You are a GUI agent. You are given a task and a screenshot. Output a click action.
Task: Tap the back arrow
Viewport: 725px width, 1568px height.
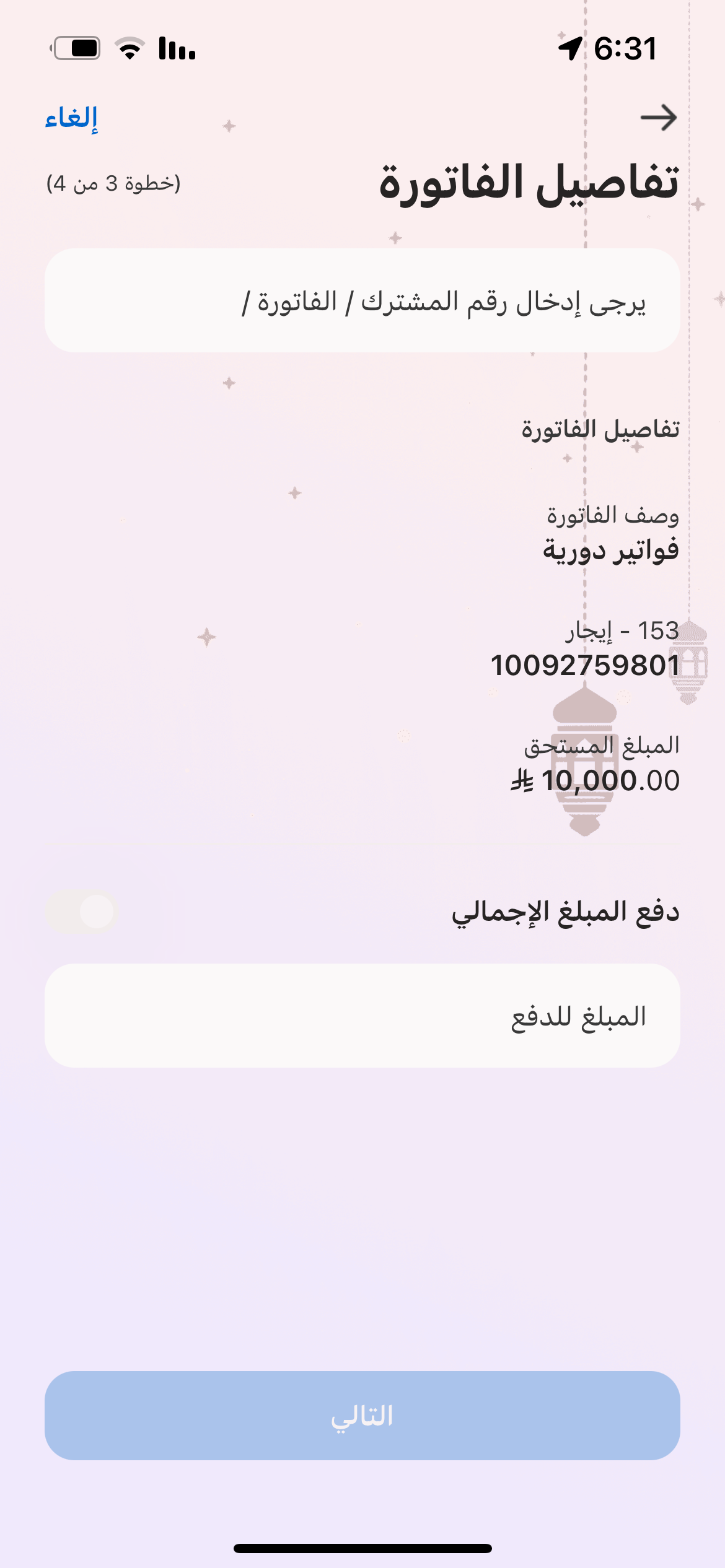[658, 118]
